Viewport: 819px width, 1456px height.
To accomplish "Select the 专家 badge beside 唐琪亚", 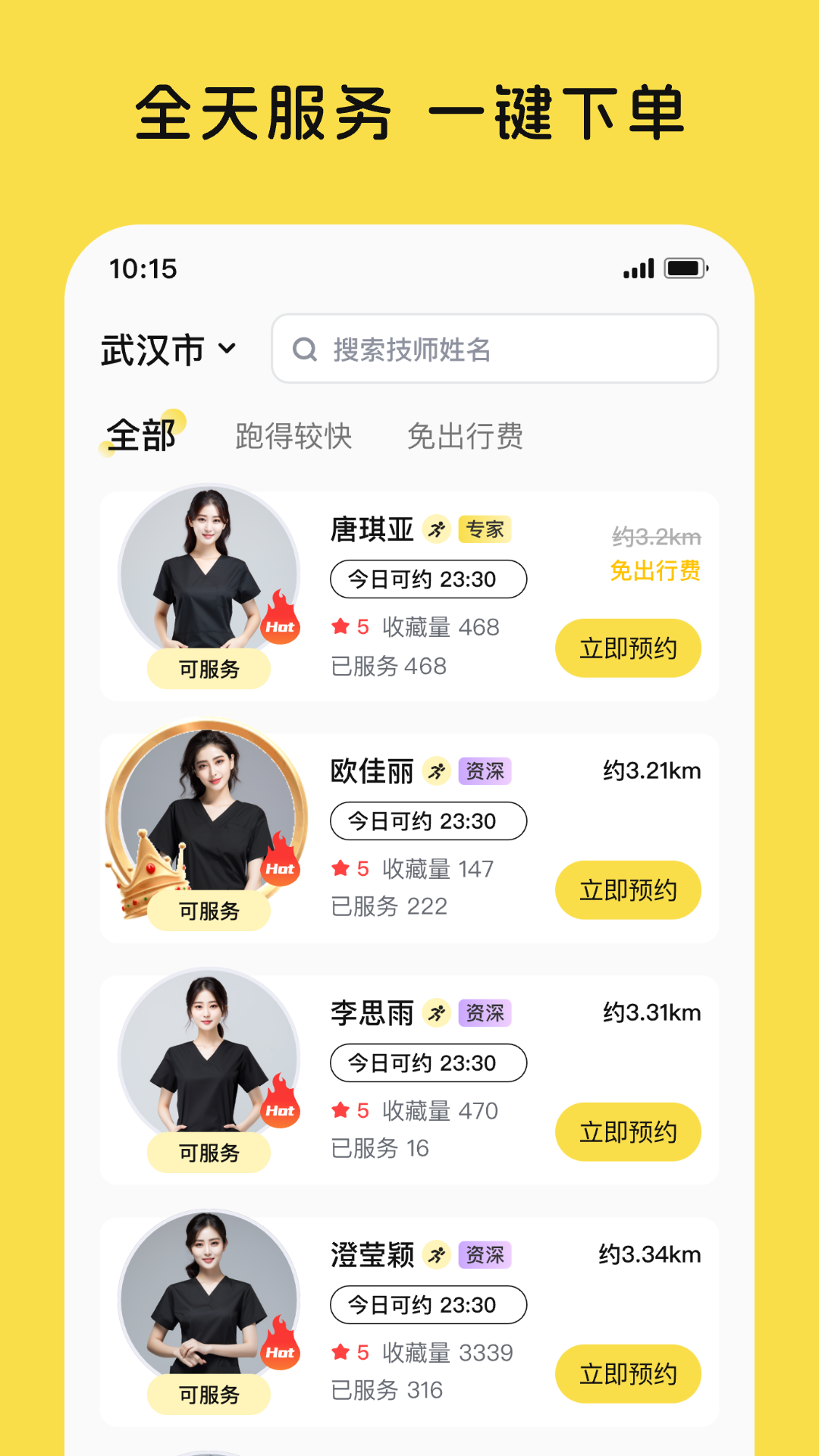I will click(x=486, y=530).
